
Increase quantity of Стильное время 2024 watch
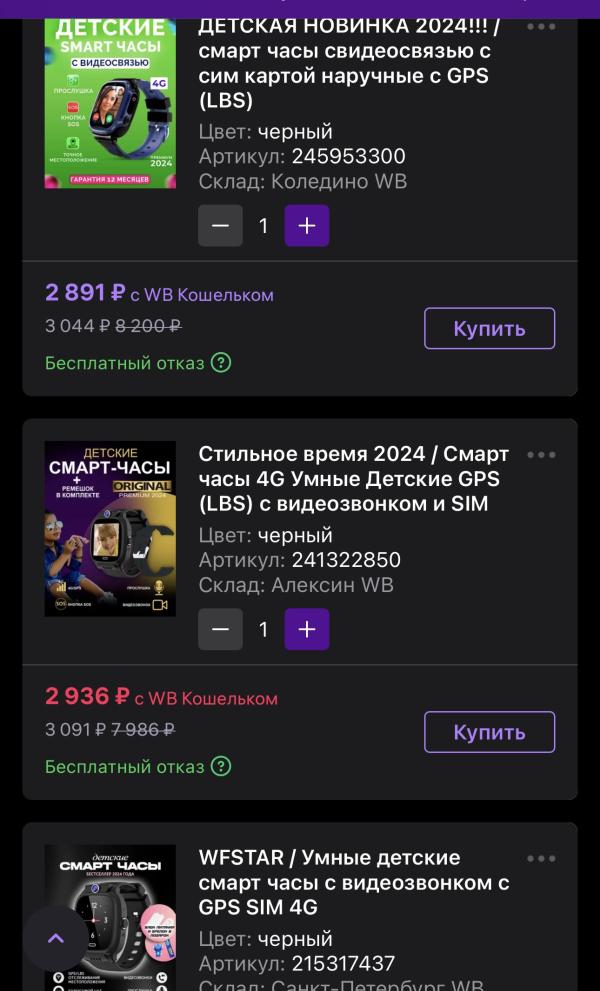pos(307,629)
